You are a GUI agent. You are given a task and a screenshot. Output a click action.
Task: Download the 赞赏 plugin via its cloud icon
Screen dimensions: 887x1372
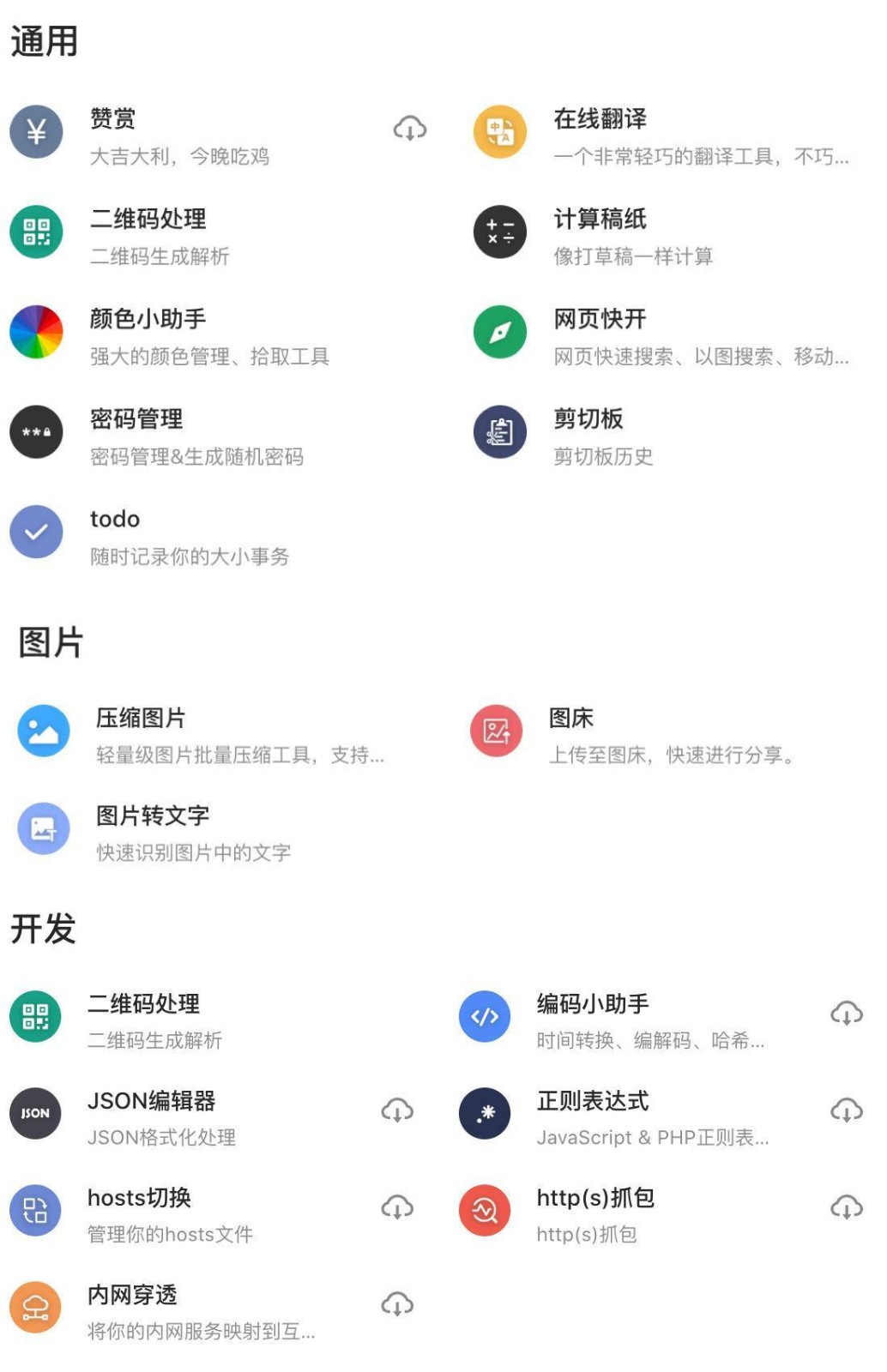pos(410,129)
